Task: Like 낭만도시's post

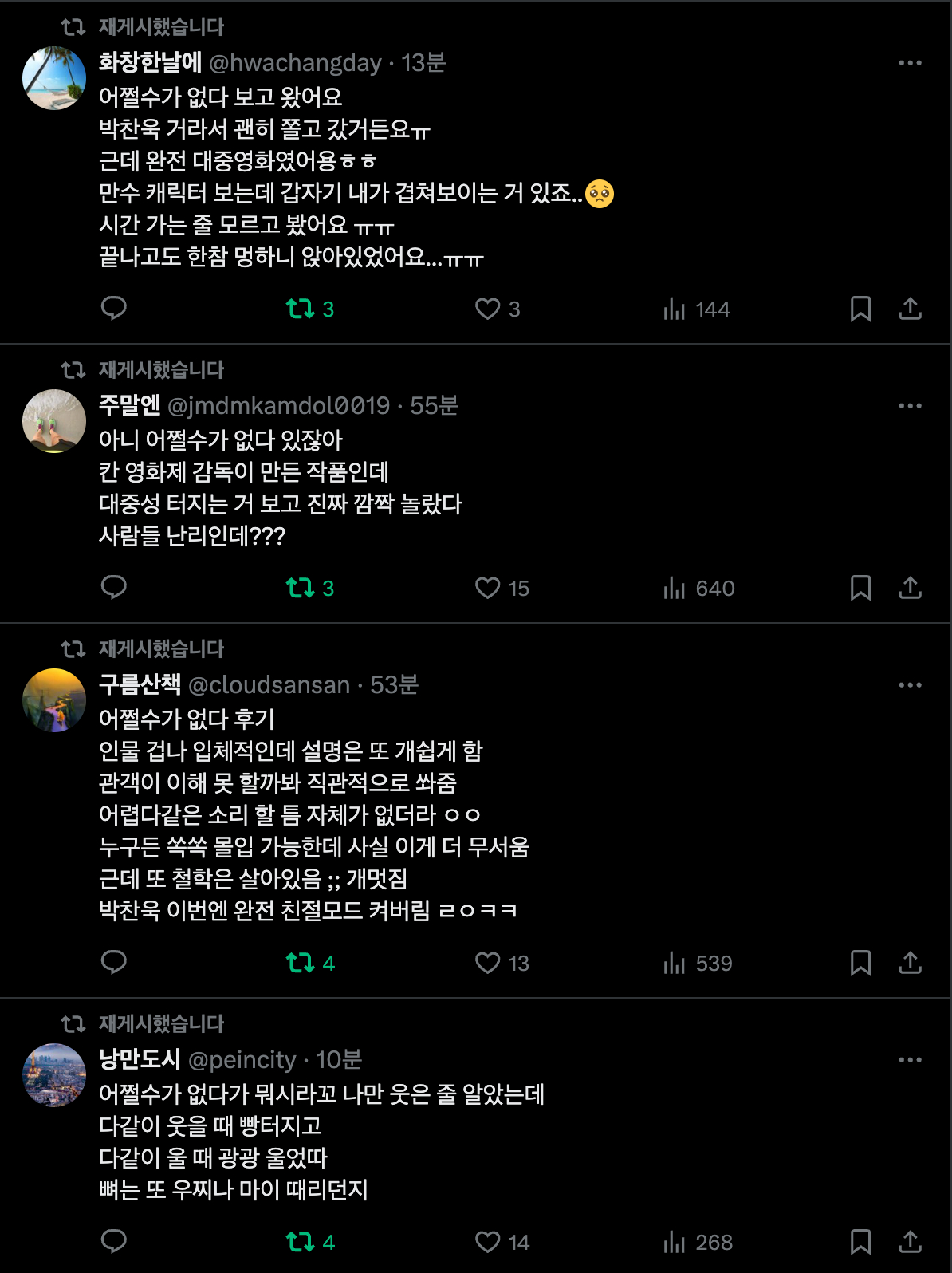Action: tap(487, 1242)
